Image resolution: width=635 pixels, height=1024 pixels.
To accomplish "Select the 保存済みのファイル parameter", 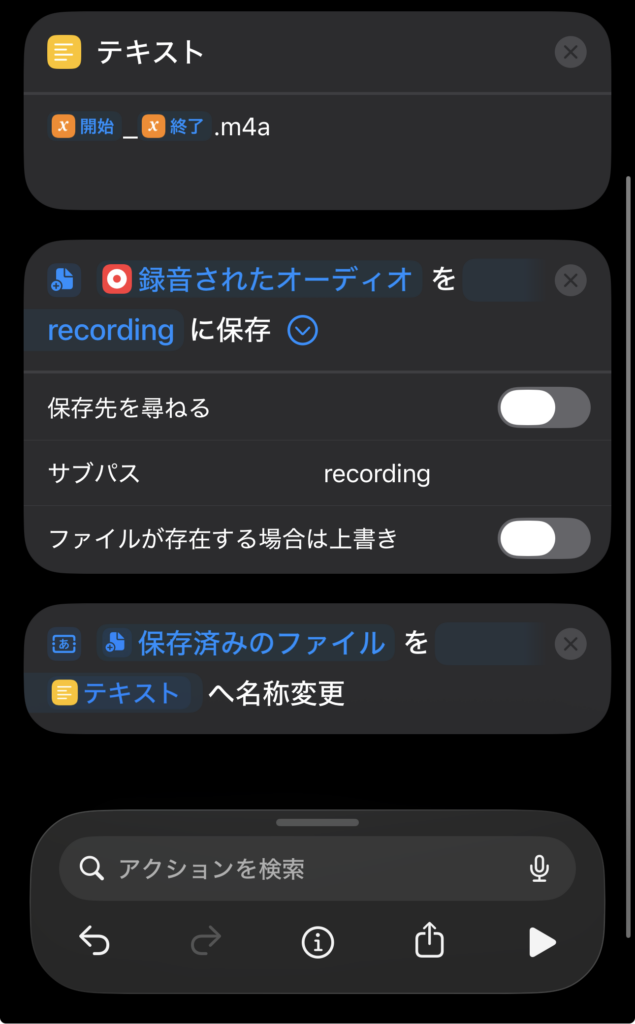I will 246,643.
